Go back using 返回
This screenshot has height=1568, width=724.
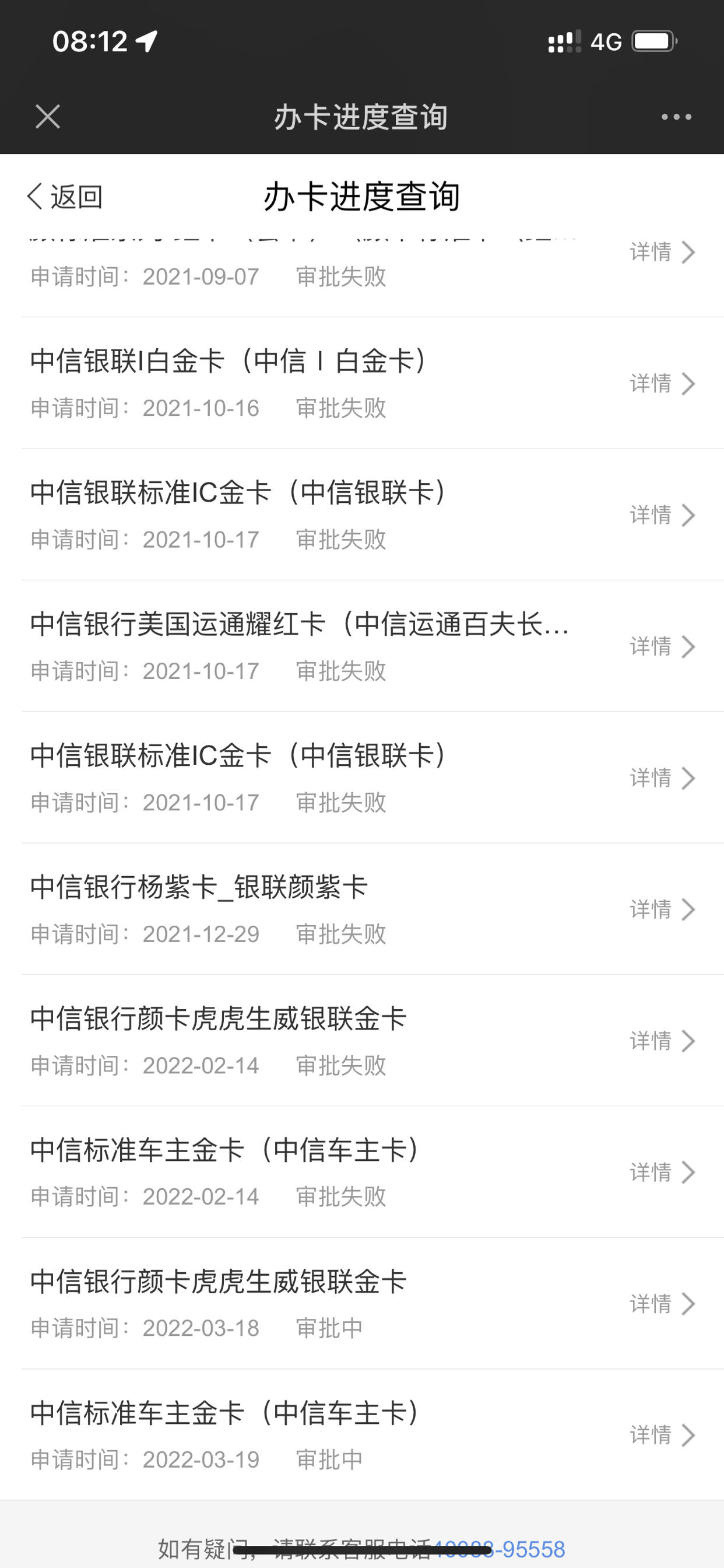(x=65, y=197)
